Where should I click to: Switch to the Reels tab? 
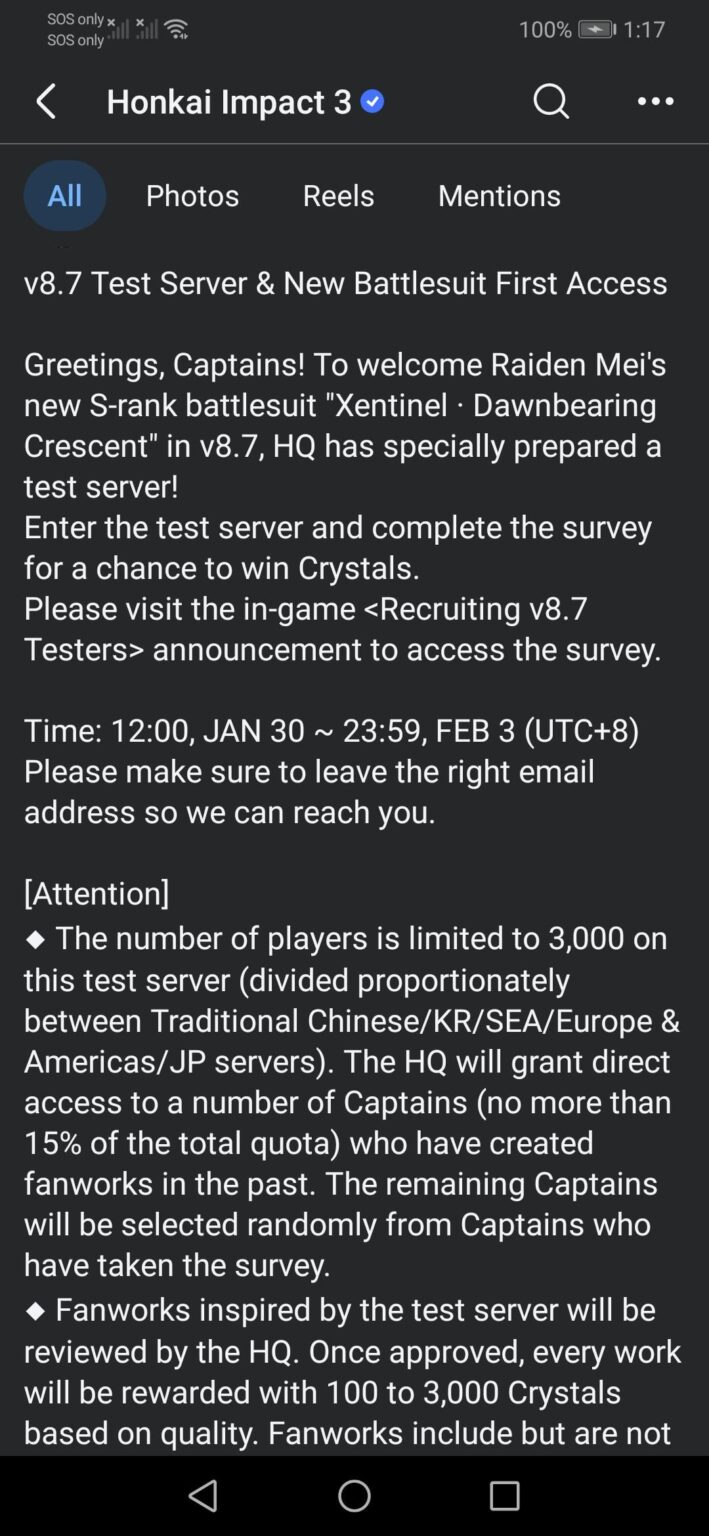click(338, 195)
